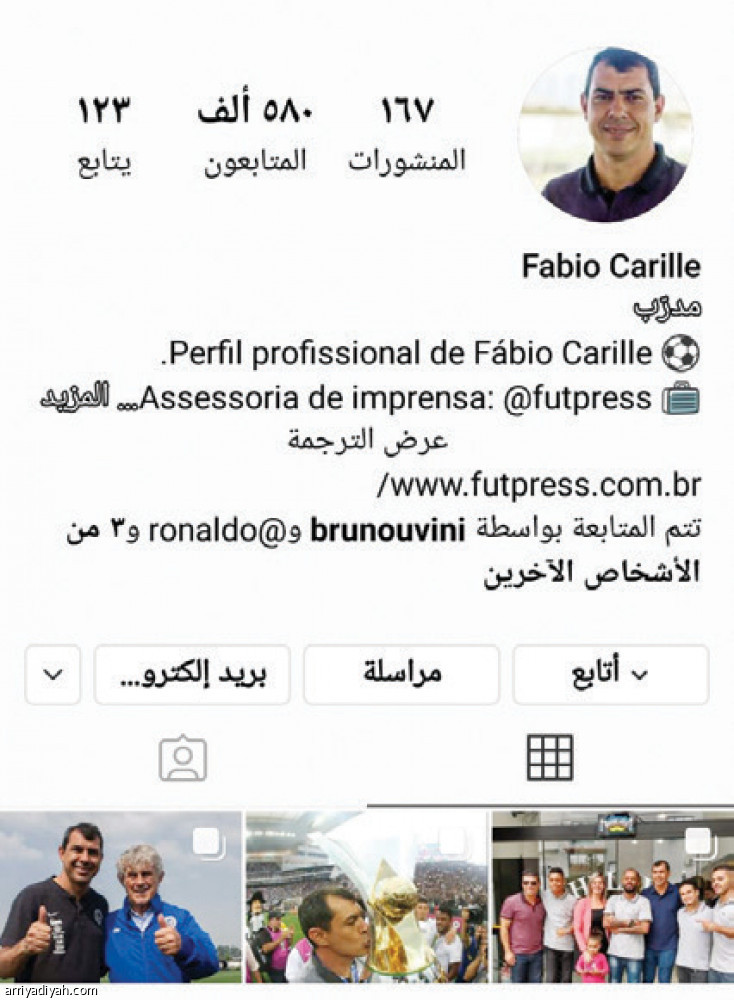The height and width of the screenshot is (1000, 734).
Task: Open Fabio Carille's profile picture
Action: pos(605,134)
